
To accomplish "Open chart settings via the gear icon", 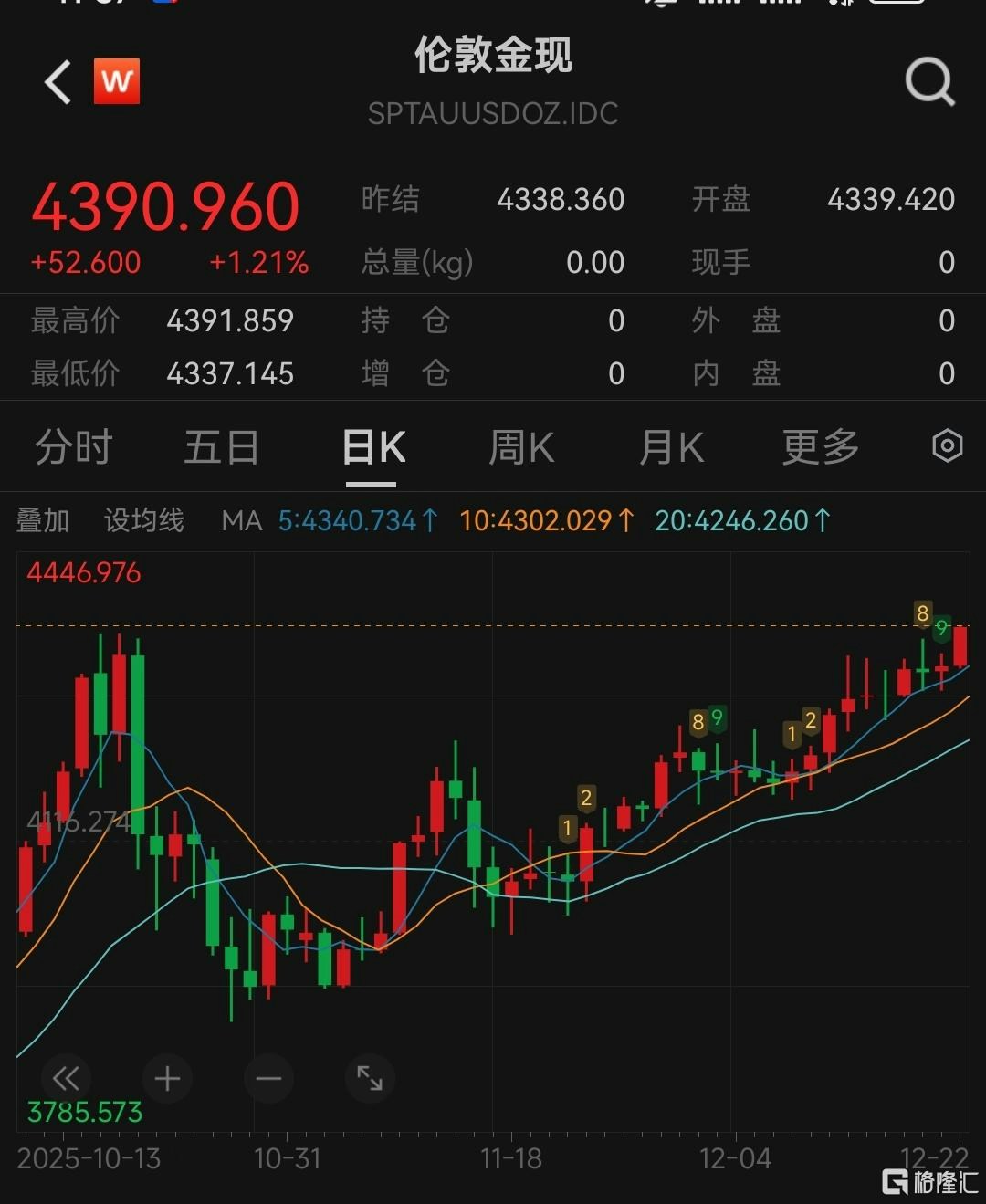I will click(947, 446).
